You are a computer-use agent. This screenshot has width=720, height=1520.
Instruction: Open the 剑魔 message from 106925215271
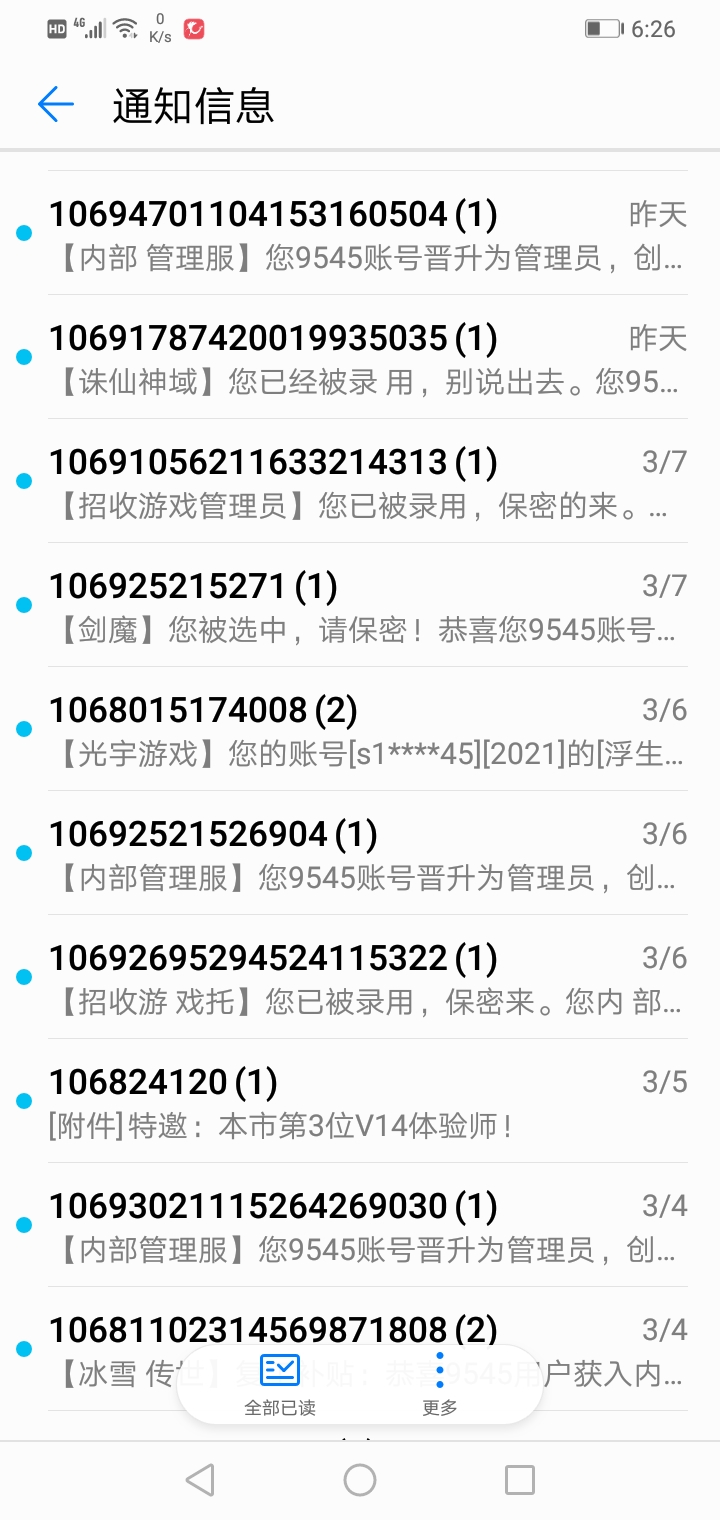360,605
